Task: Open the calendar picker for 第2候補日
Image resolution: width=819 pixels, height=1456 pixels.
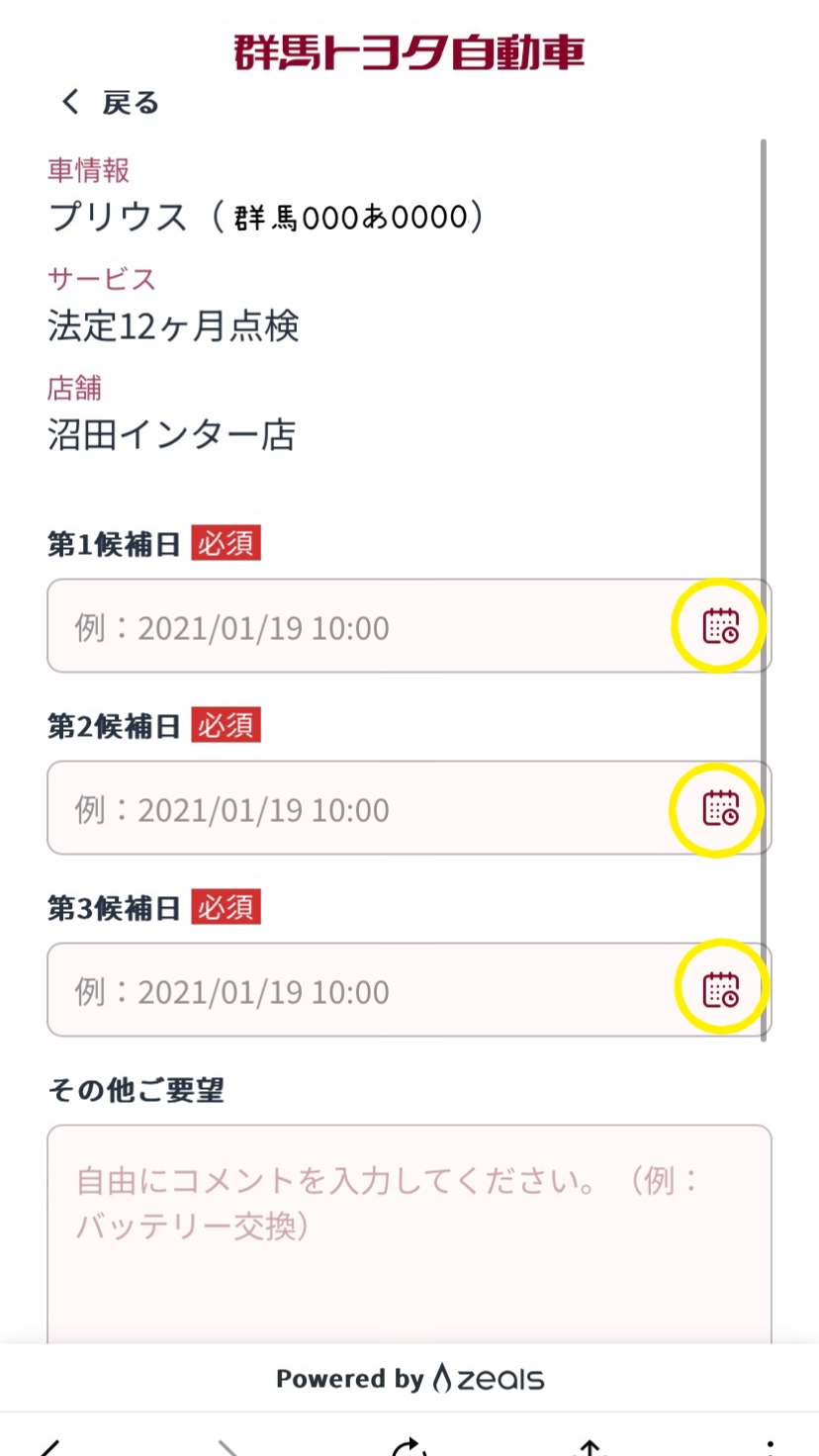Action: point(720,808)
